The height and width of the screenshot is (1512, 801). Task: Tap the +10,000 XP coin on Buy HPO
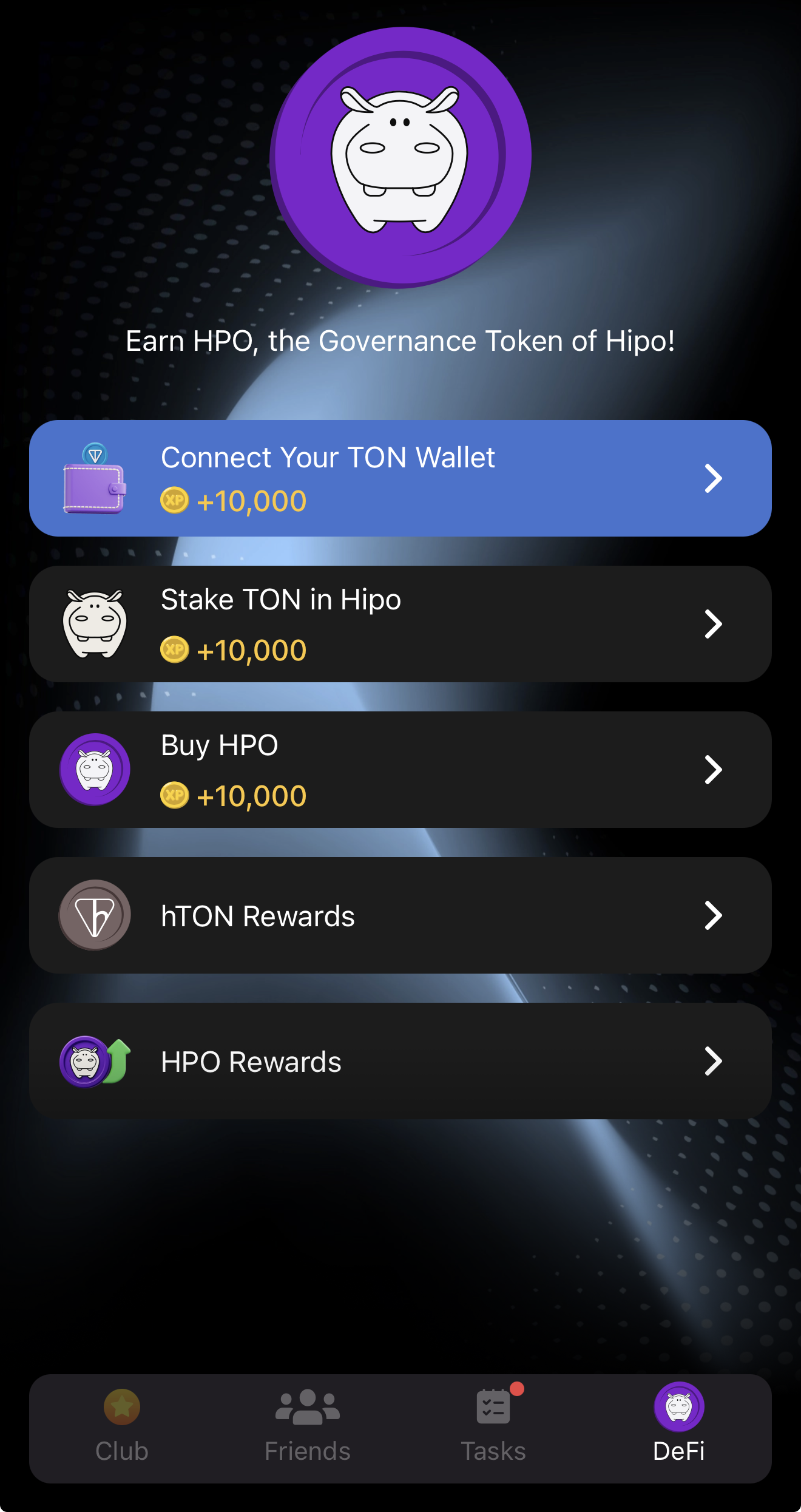tap(175, 795)
